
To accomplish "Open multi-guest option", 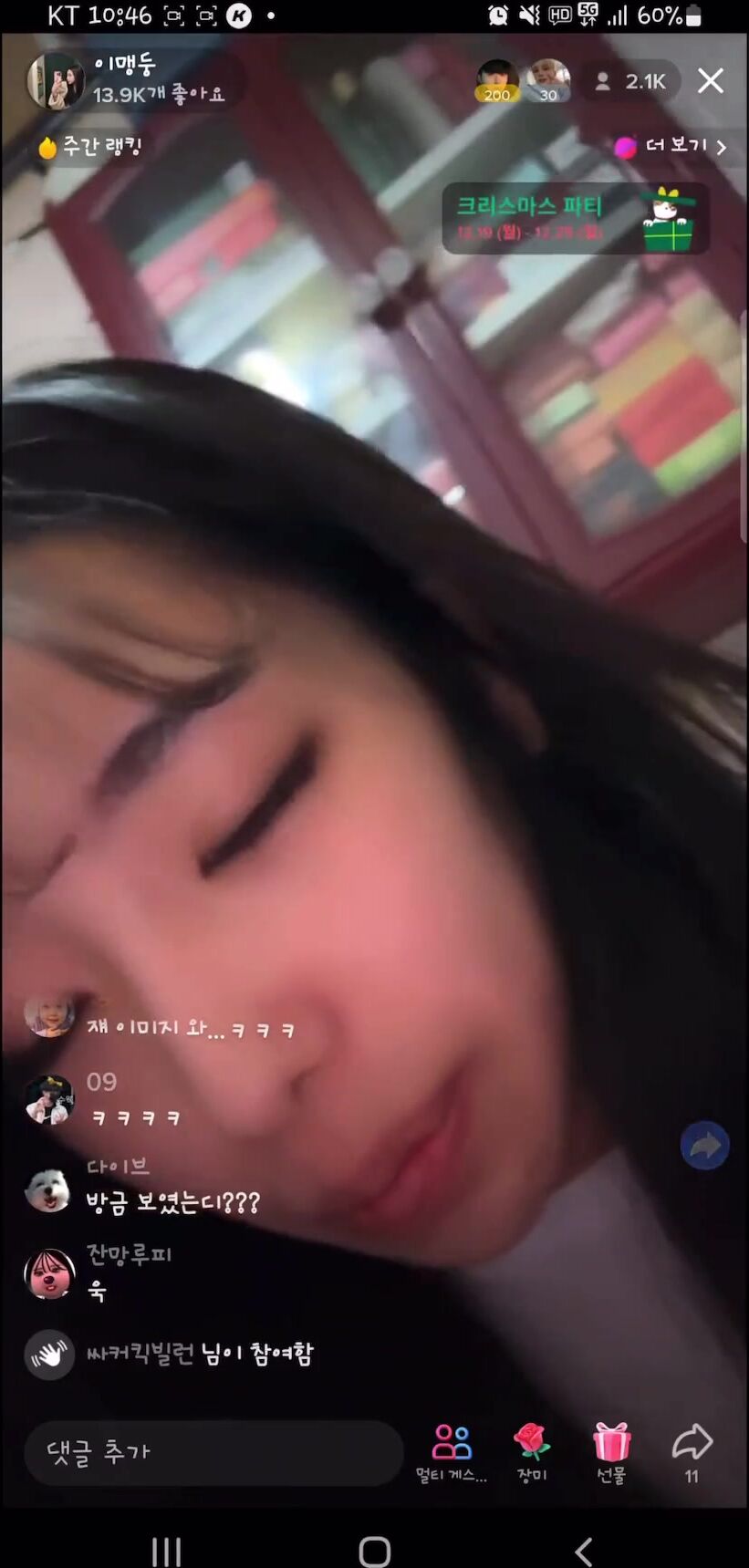I will 452,1453.
